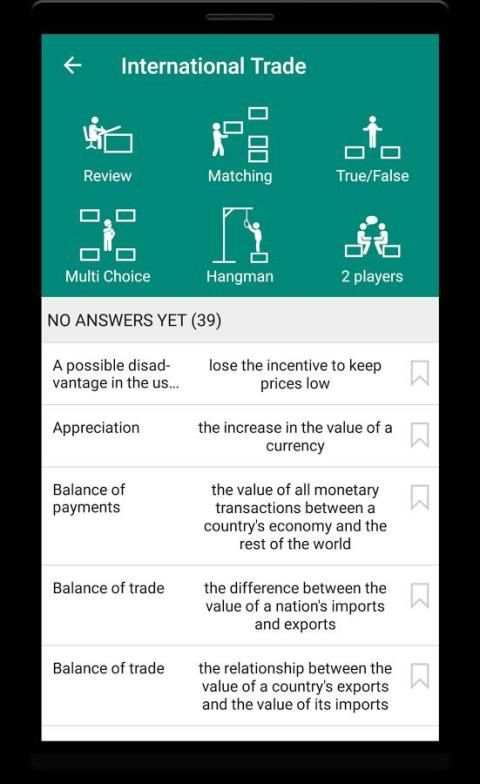The image size is (480, 784).
Task: Start the Hangman game
Action: coord(240,246)
